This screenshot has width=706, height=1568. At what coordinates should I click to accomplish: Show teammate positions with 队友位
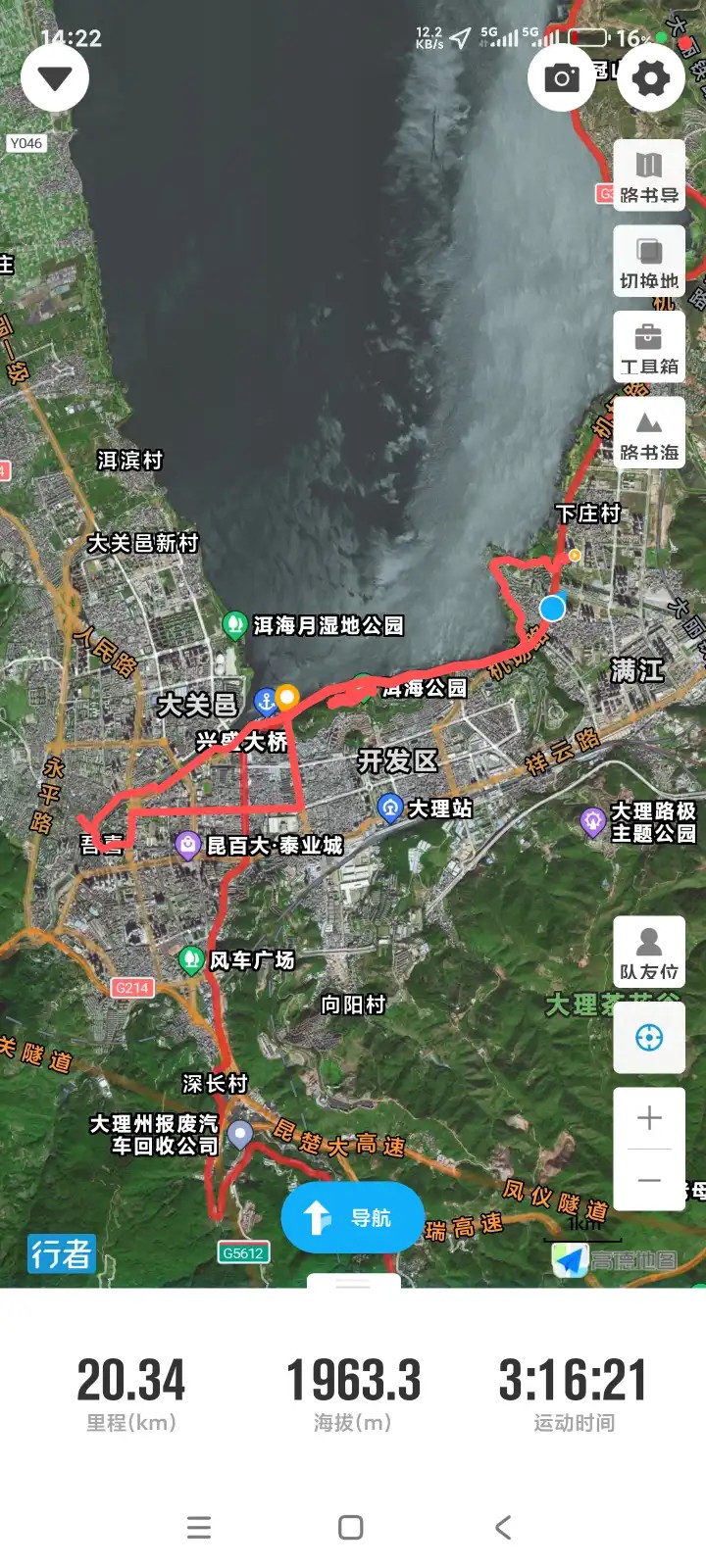[649, 953]
